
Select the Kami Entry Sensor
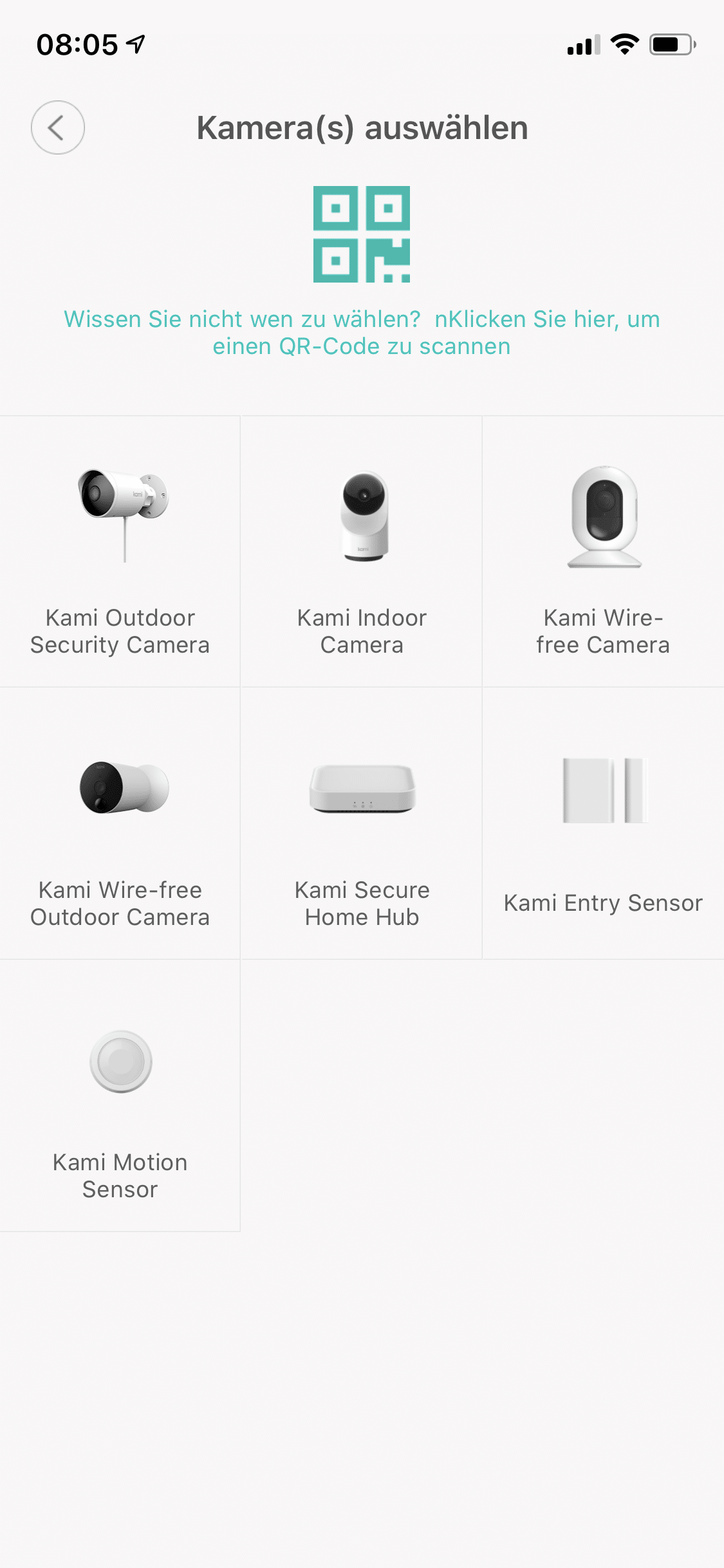pyautogui.click(x=603, y=823)
